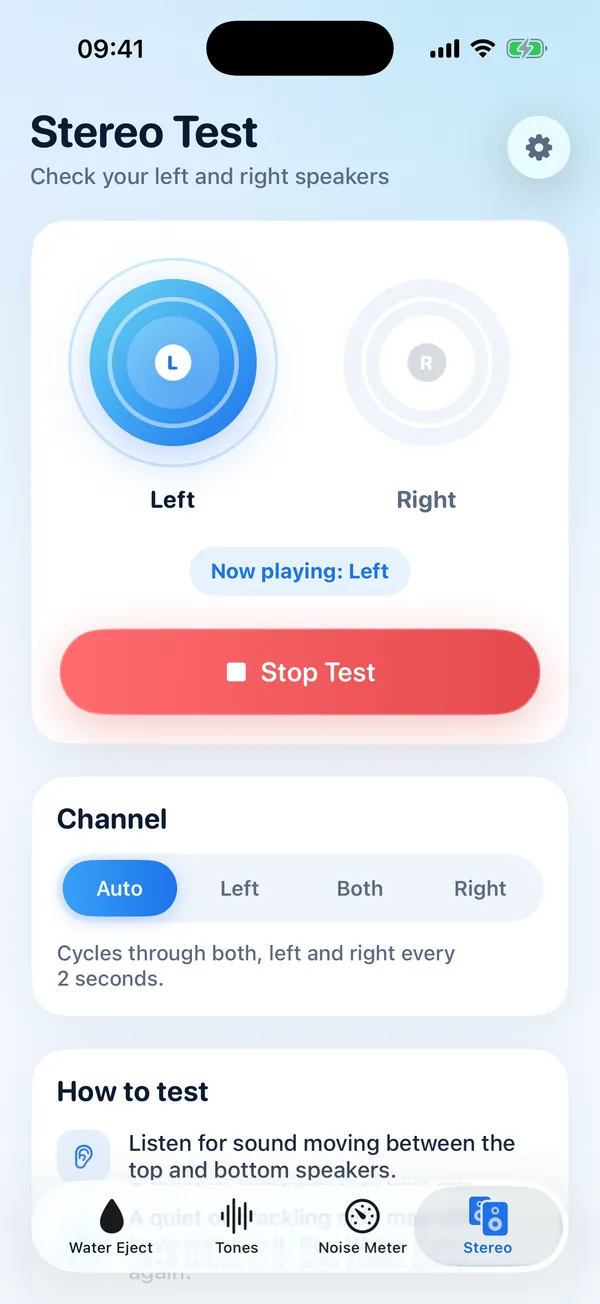
Task: Choose the Both channel option
Action: coord(360,888)
